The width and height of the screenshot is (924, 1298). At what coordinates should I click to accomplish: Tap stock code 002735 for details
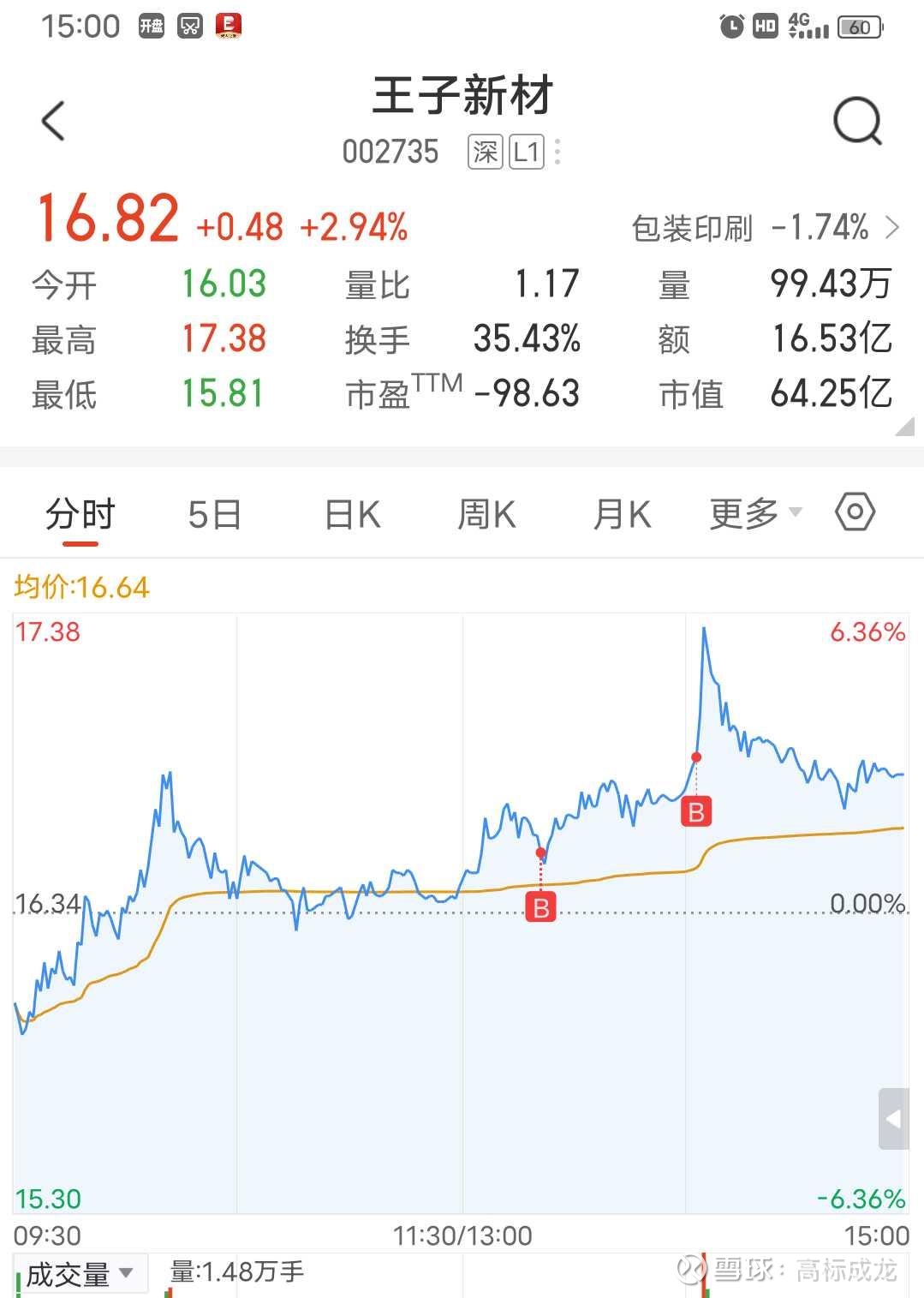tap(390, 151)
